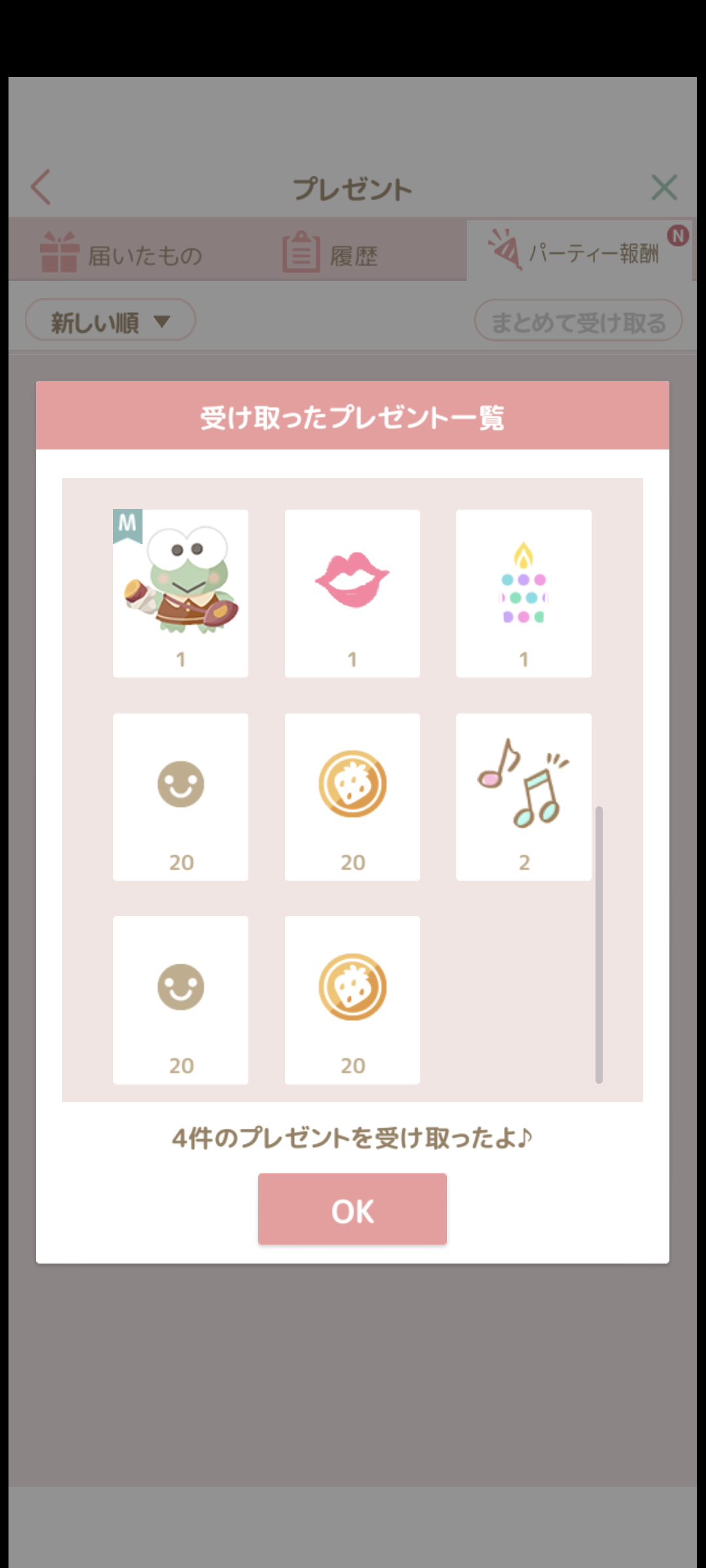Confirm received presents with OK
706x1568 pixels.
352,1209
